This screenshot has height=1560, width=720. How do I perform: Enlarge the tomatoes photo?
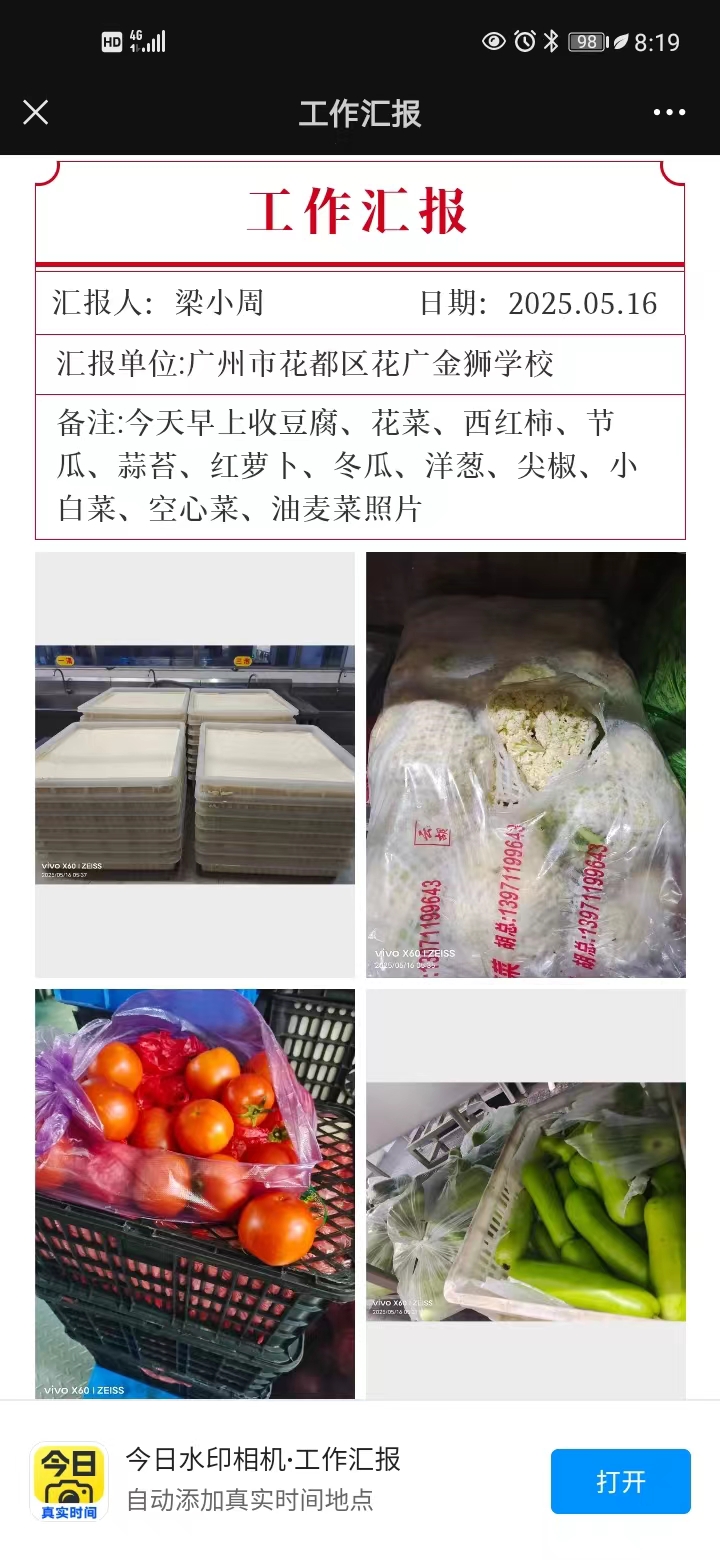pyautogui.click(x=195, y=1193)
